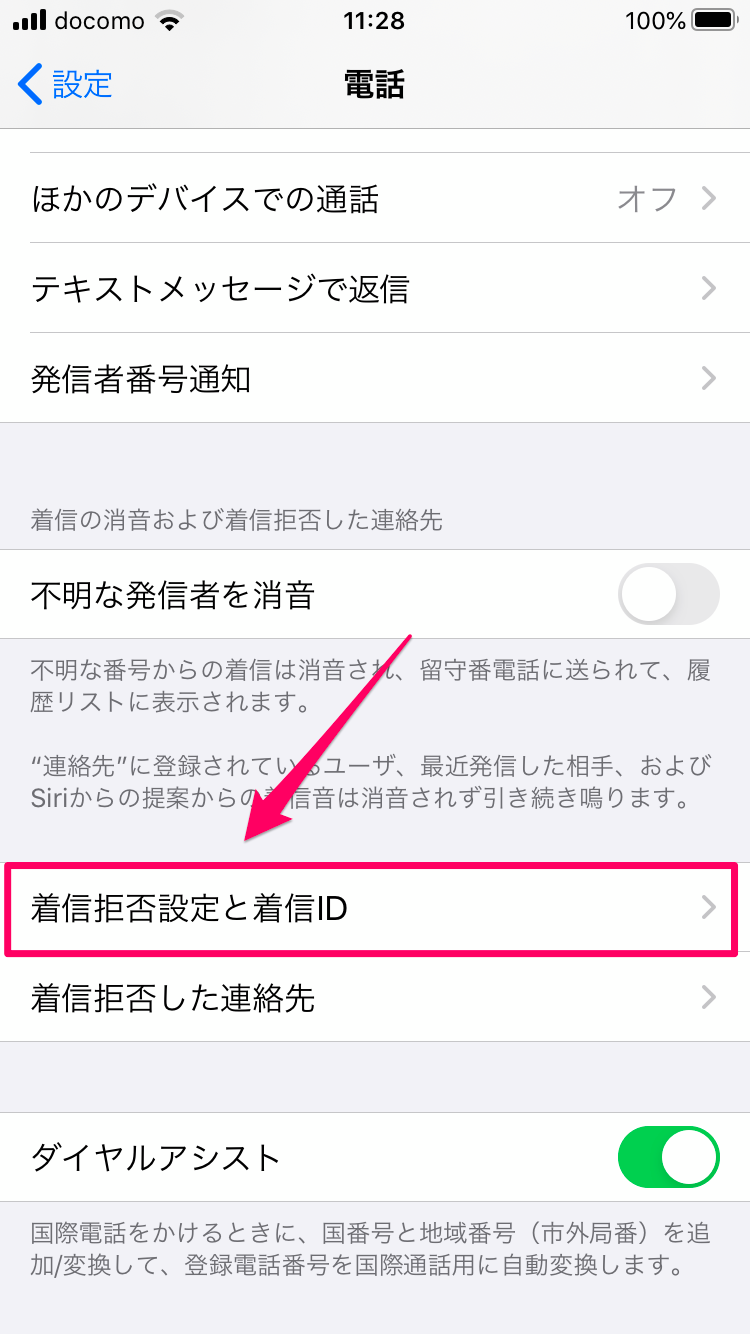Open 着信拒否設定と着信ID
Viewport: 750px width, 1334px height.
pos(374,909)
